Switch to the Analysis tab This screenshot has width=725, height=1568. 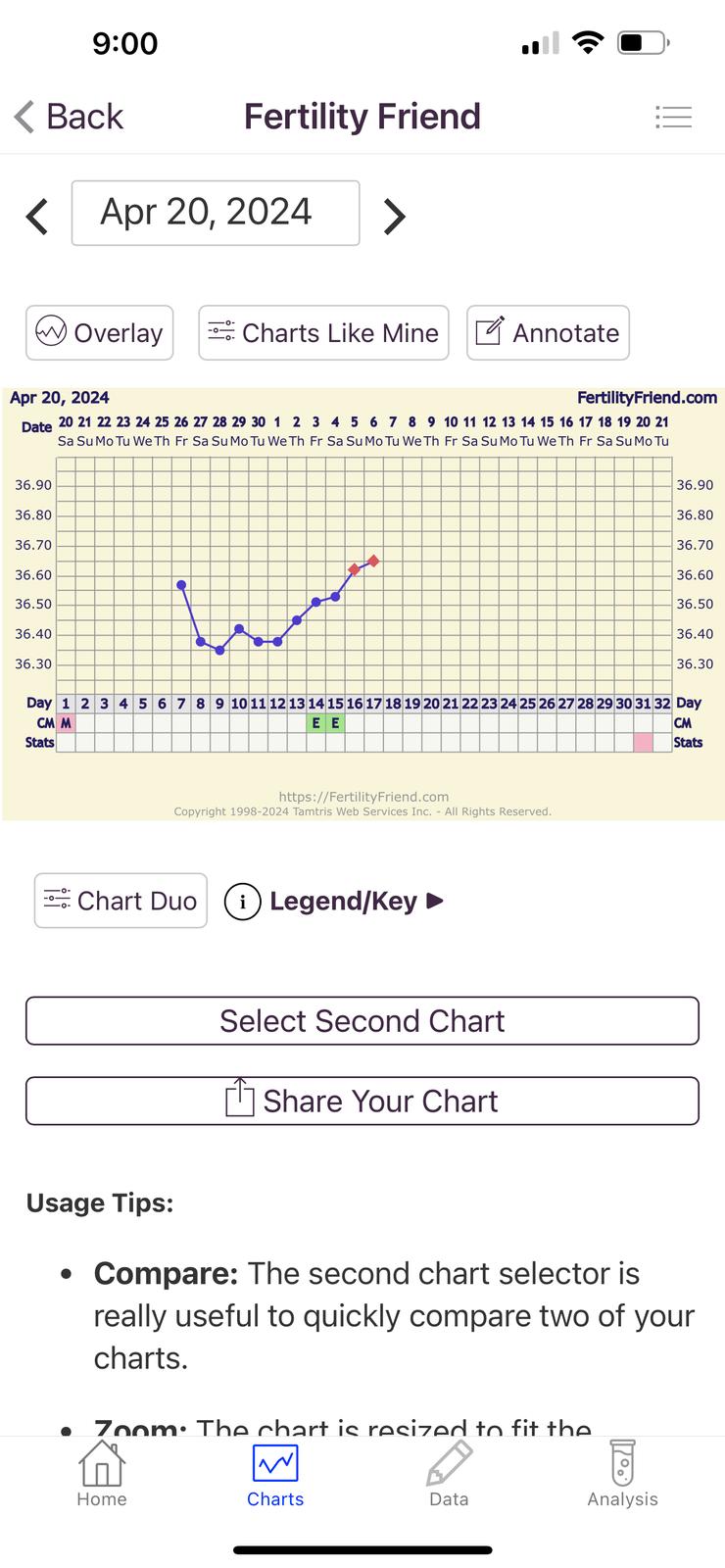[x=622, y=1475]
